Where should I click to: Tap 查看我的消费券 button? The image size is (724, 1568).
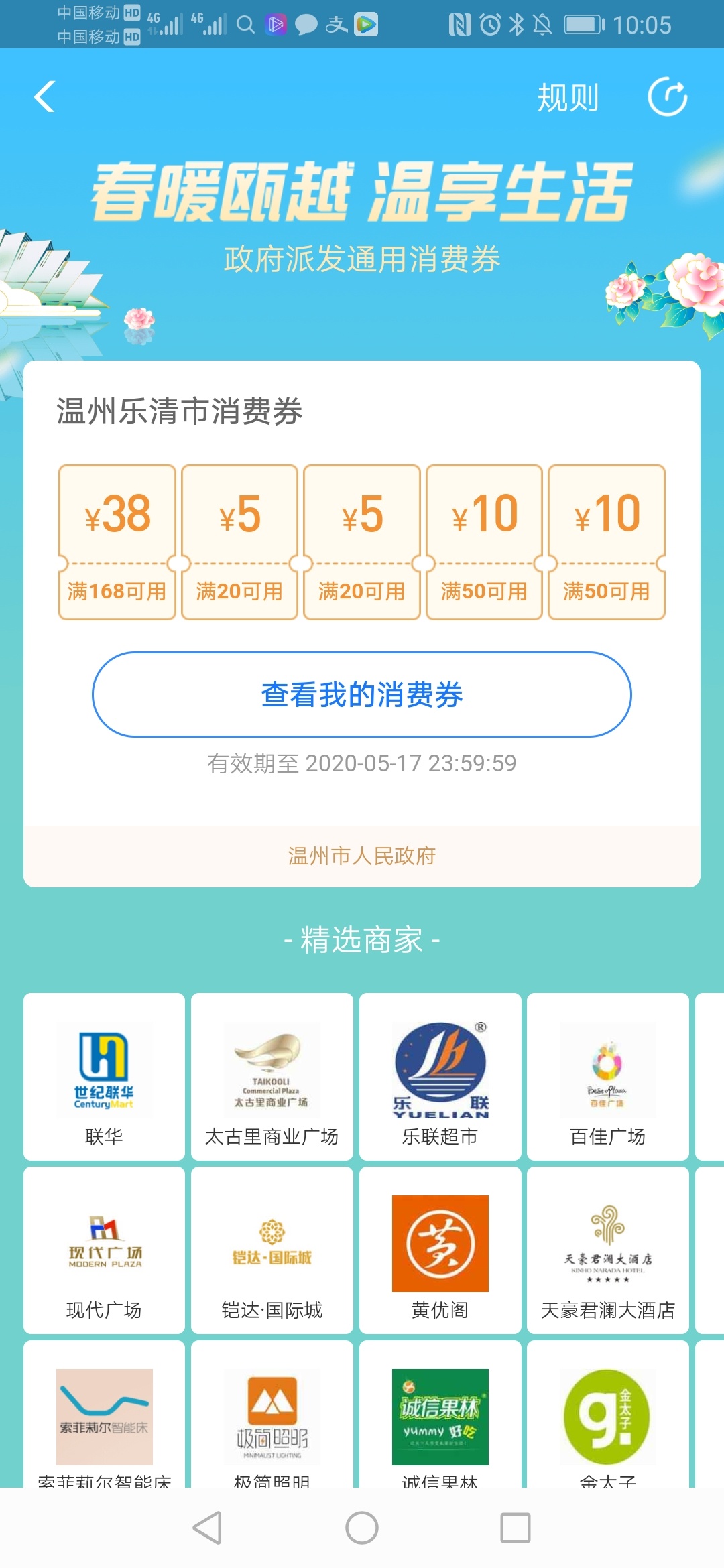pos(362,694)
